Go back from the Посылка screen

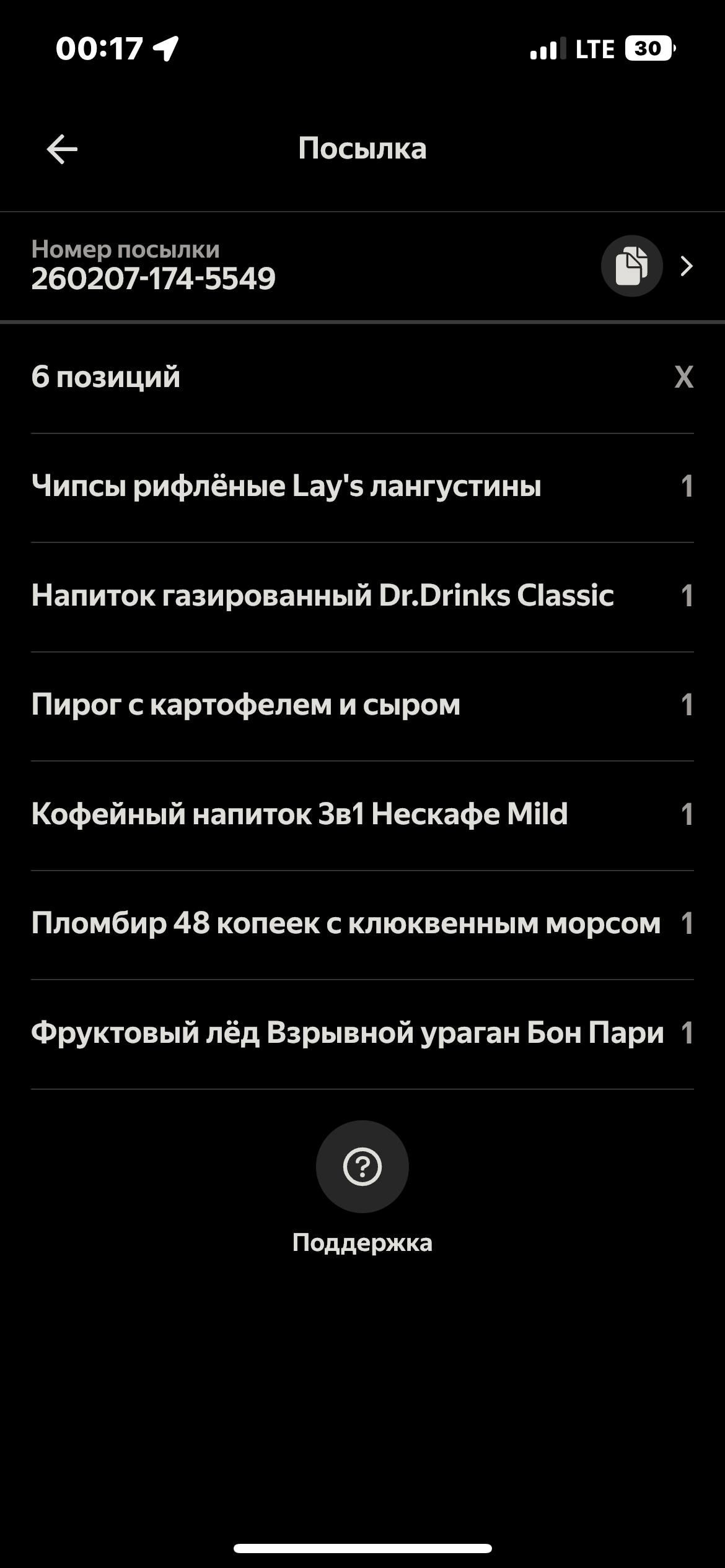pos(62,149)
